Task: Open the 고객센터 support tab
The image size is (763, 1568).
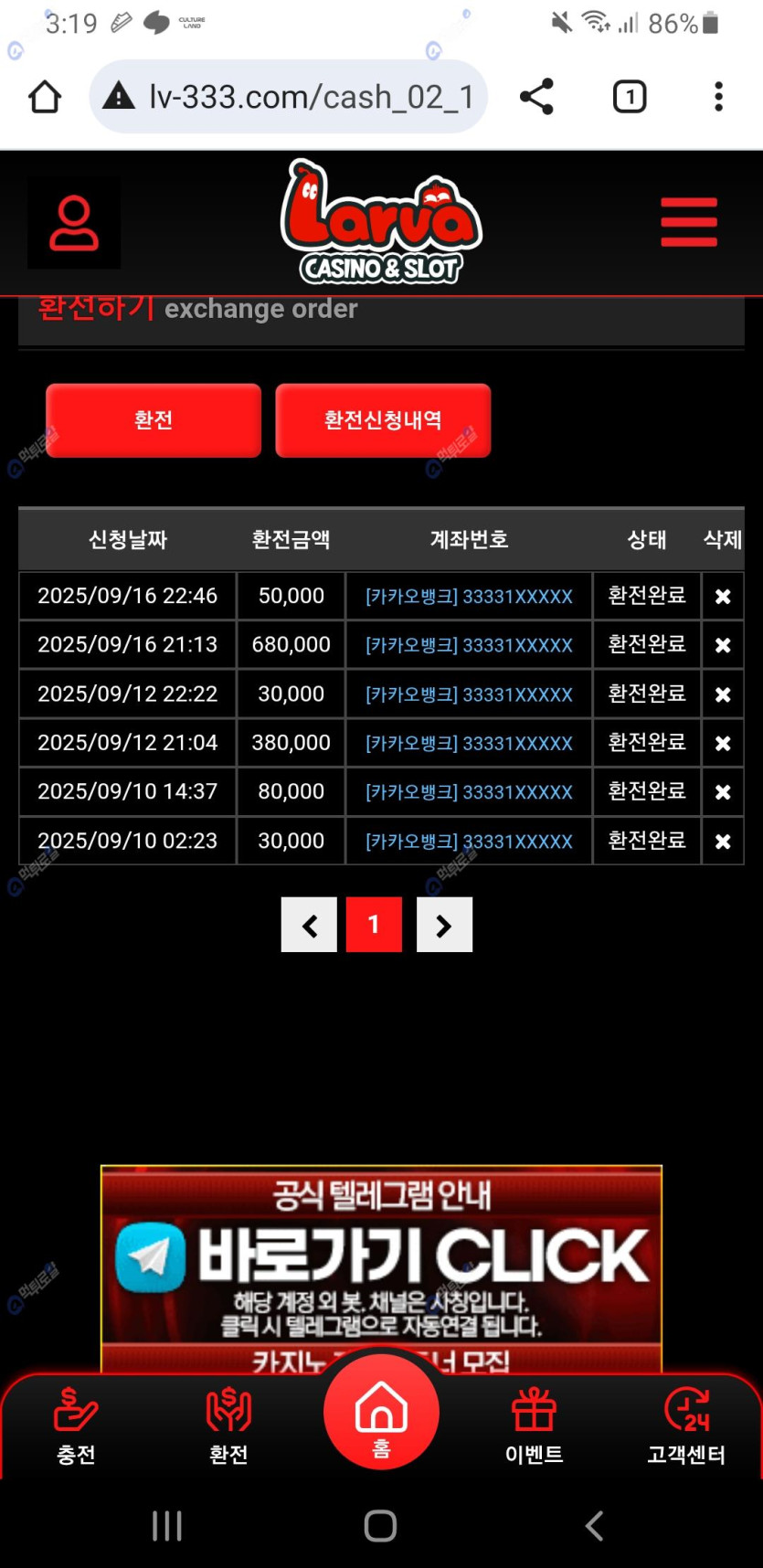Action: [686, 1425]
